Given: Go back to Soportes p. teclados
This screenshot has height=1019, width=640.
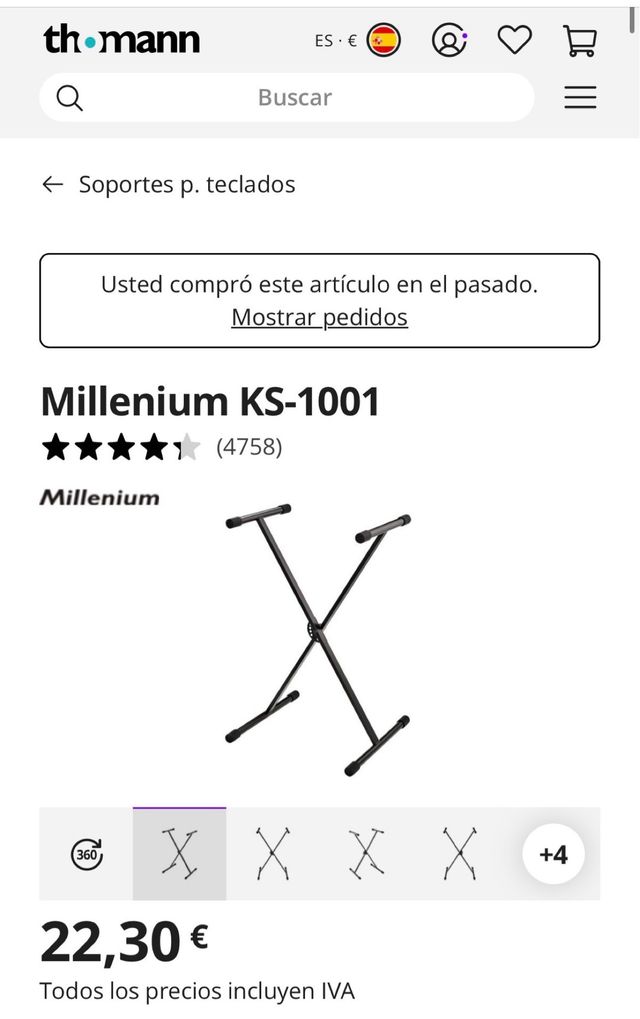Looking at the screenshot, I should [168, 184].
